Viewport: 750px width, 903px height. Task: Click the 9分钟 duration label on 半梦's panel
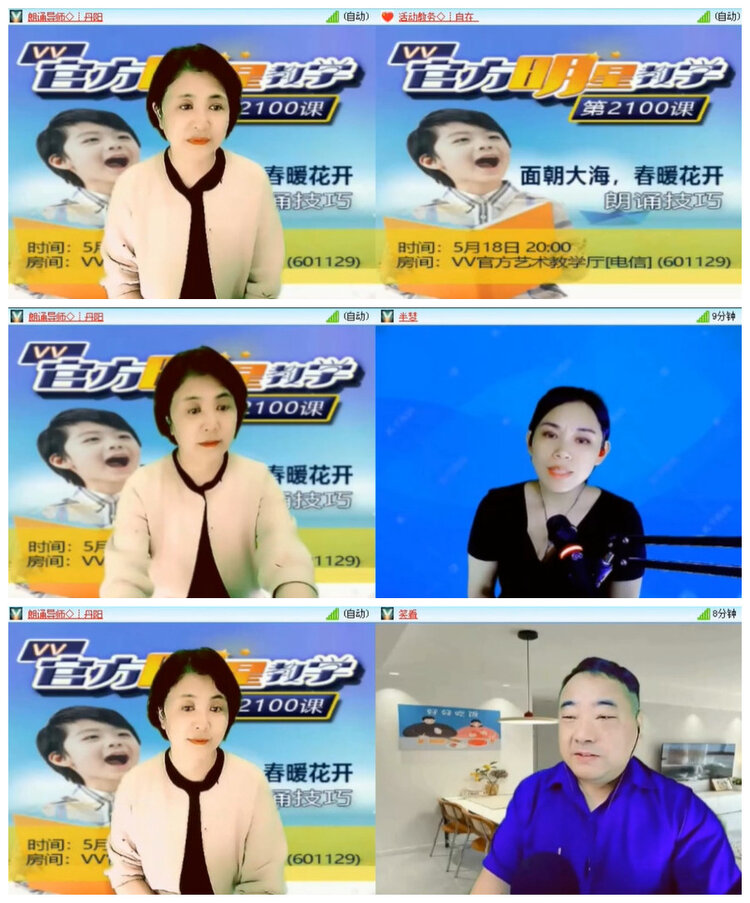(724, 314)
